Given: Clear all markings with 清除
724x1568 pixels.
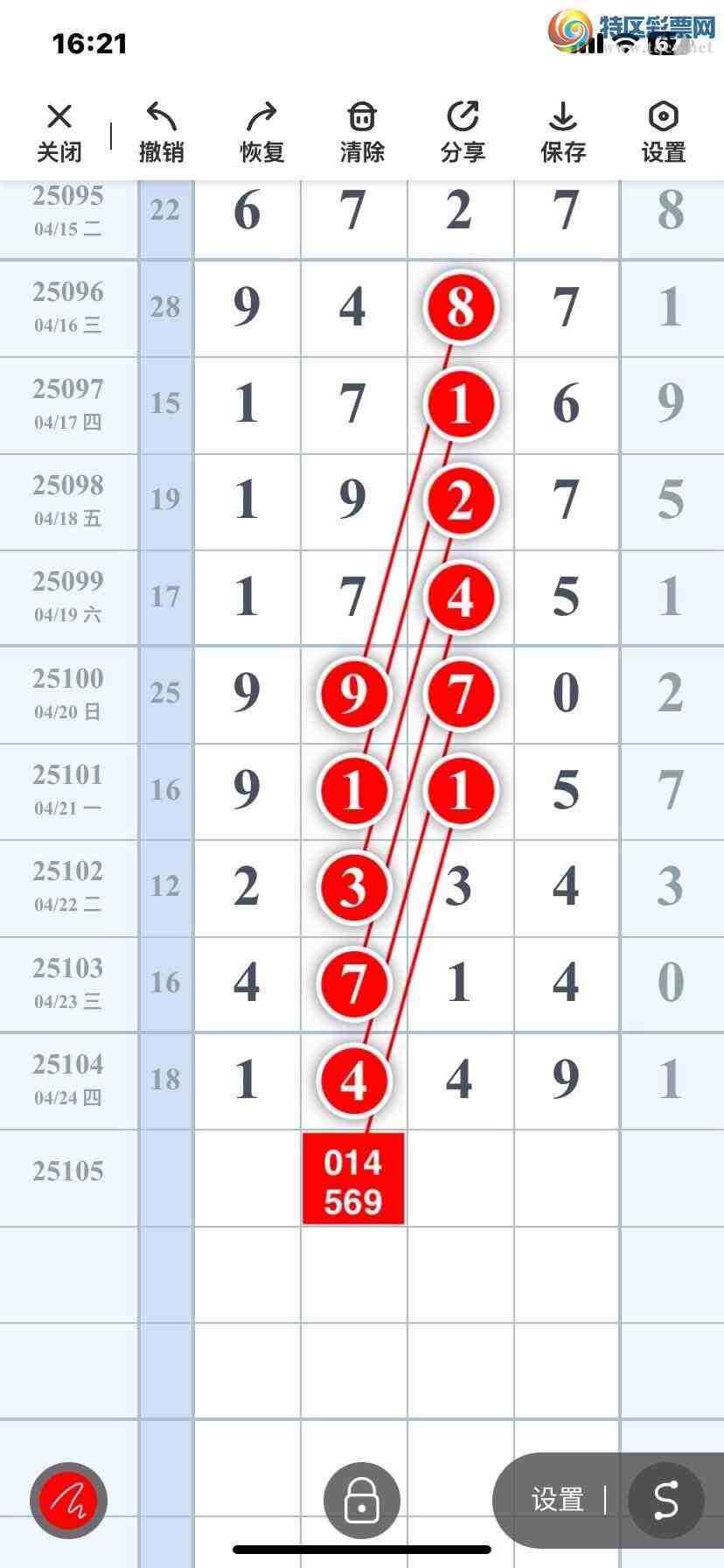Looking at the screenshot, I should (x=362, y=132).
